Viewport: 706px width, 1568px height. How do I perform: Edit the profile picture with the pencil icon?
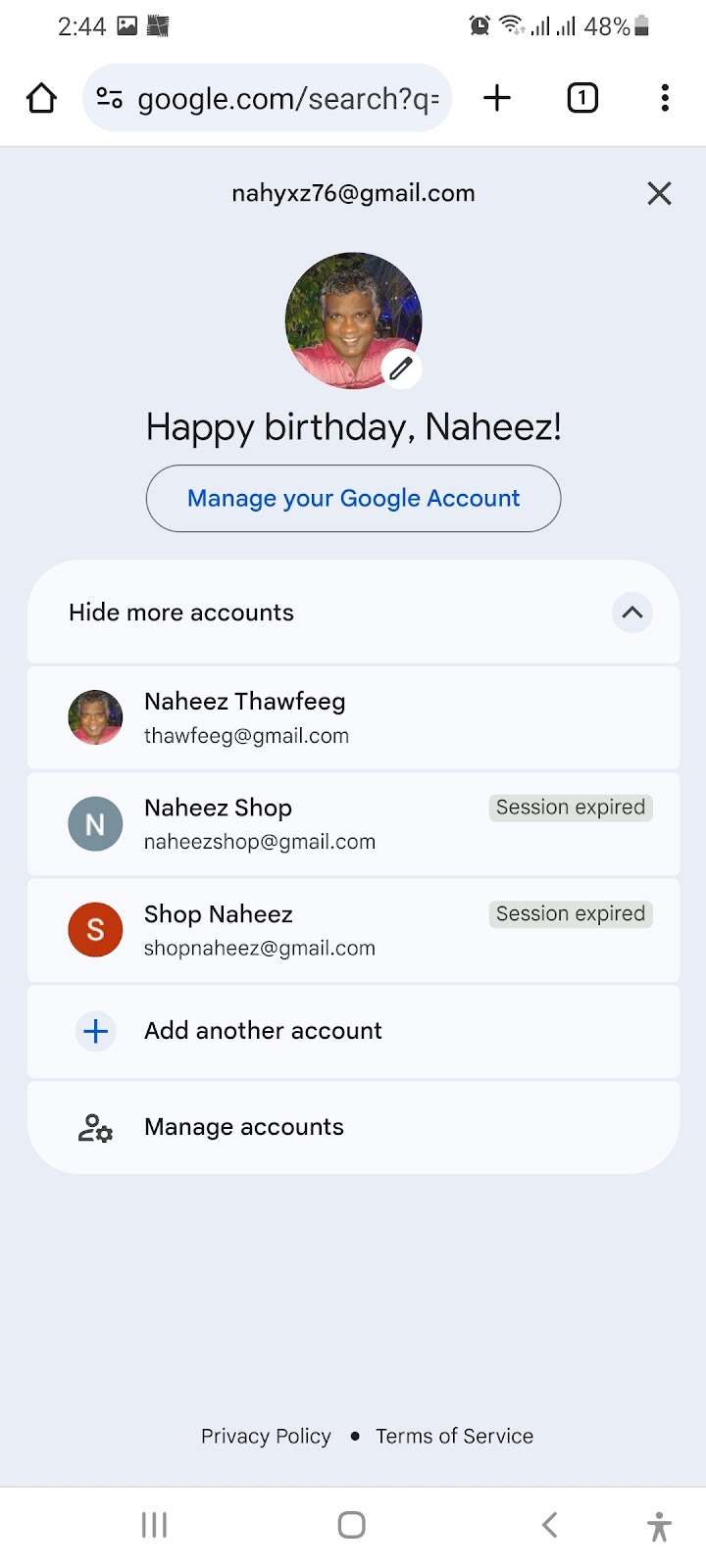pyautogui.click(x=401, y=368)
